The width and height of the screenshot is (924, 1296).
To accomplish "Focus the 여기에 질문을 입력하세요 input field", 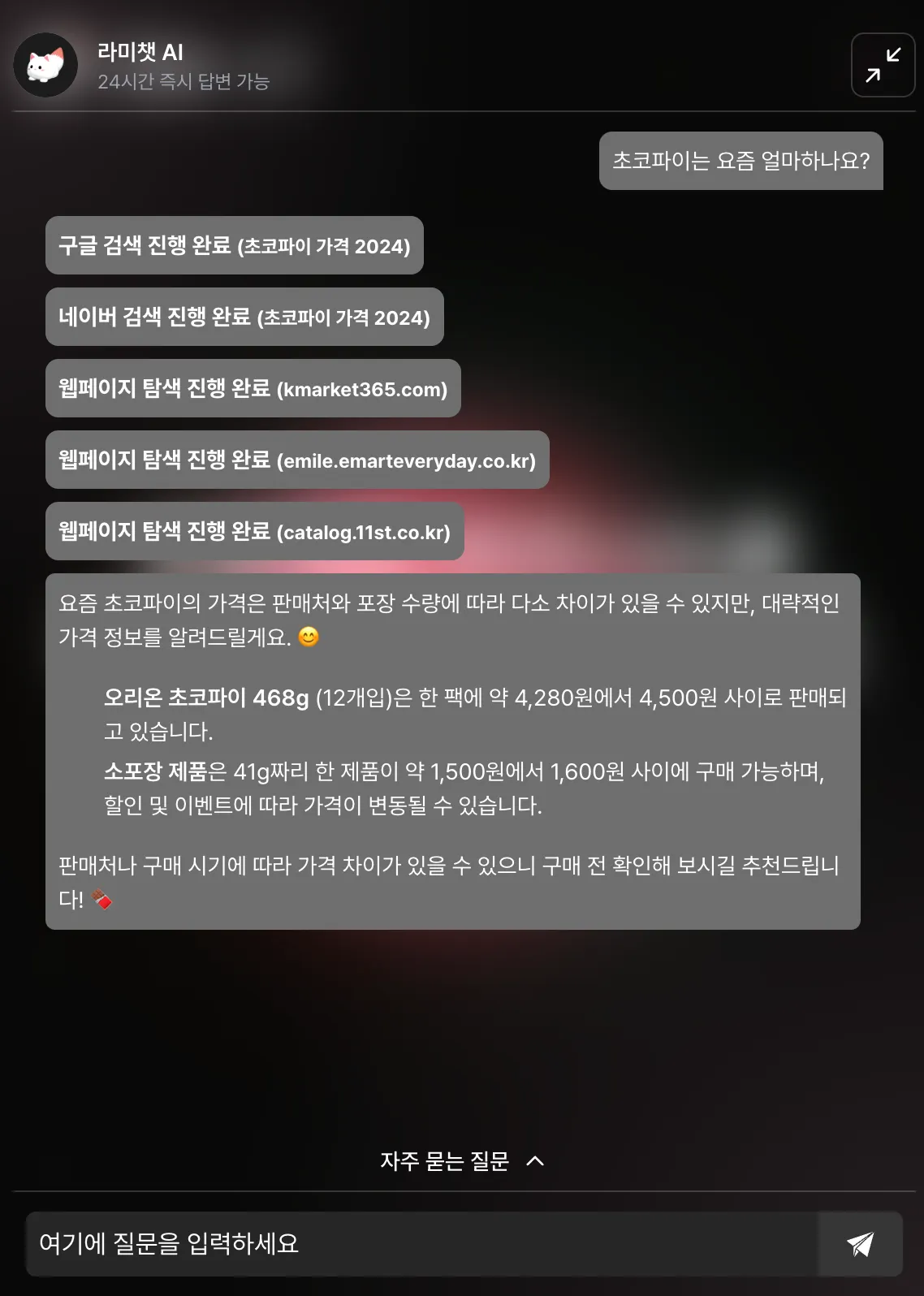I will [x=422, y=1243].
